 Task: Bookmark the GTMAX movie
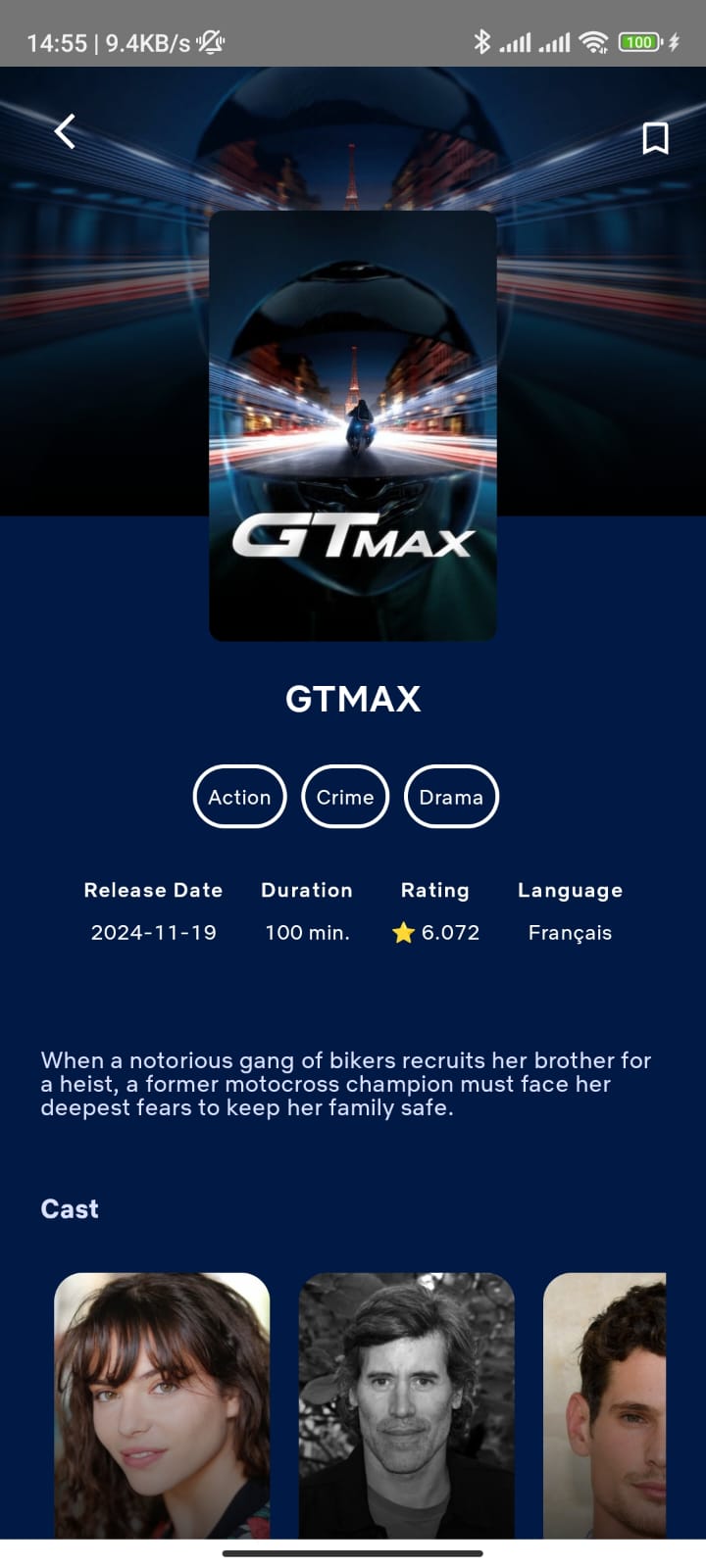tap(655, 138)
